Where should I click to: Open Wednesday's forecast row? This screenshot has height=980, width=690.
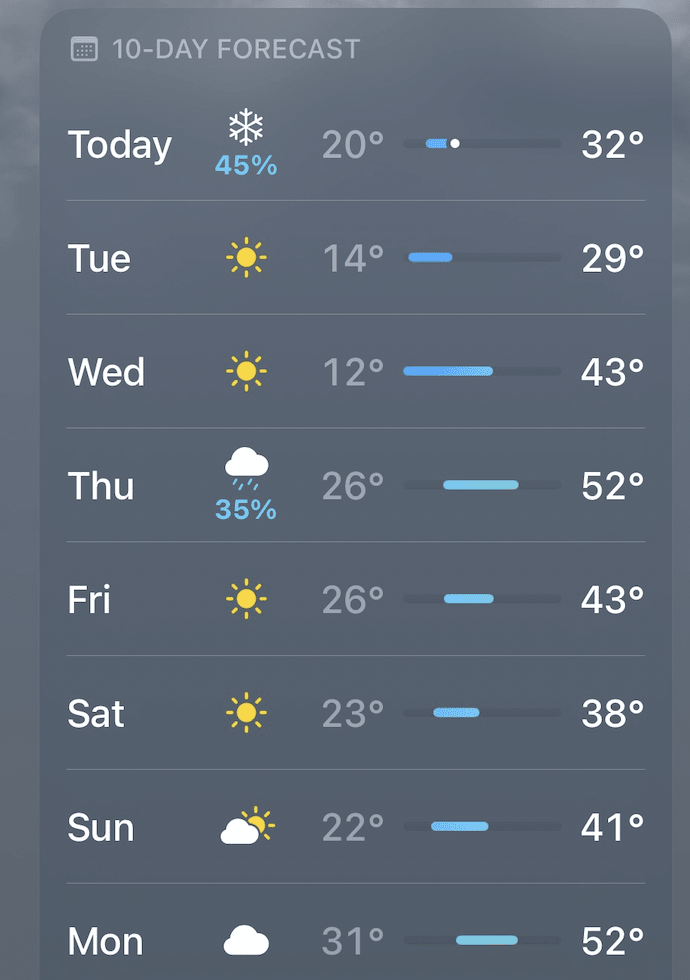coord(355,372)
